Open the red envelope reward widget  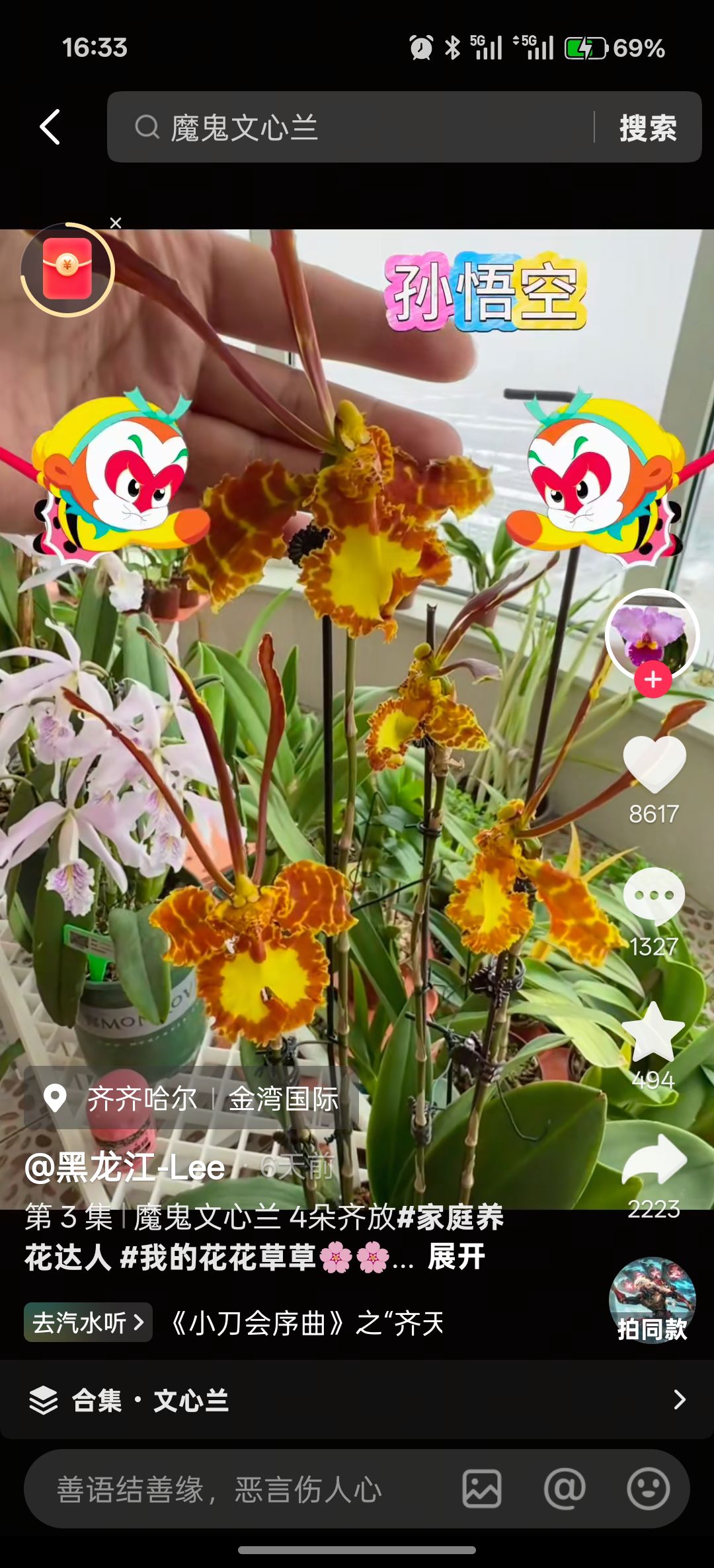point(67,269)
